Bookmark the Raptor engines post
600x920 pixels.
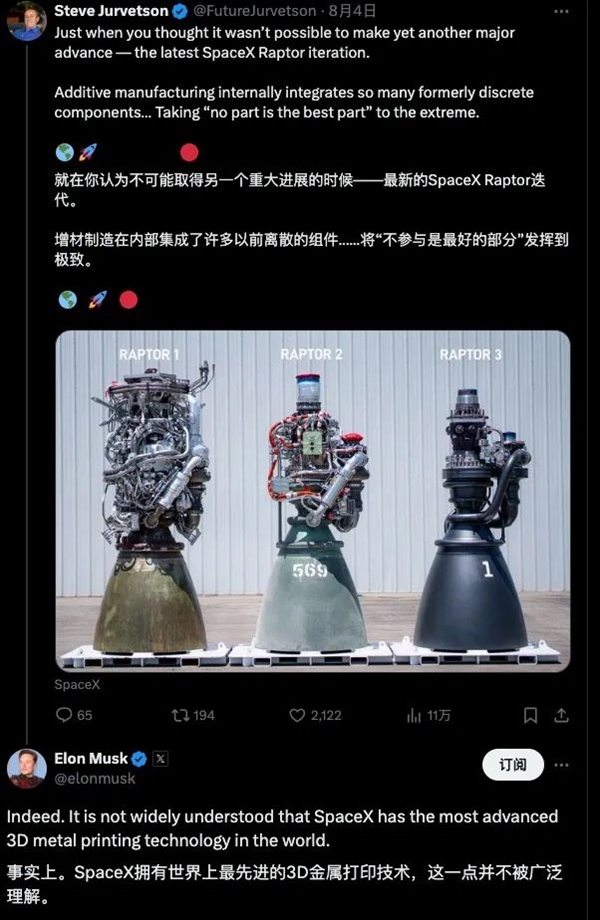(x=530, y=715)
